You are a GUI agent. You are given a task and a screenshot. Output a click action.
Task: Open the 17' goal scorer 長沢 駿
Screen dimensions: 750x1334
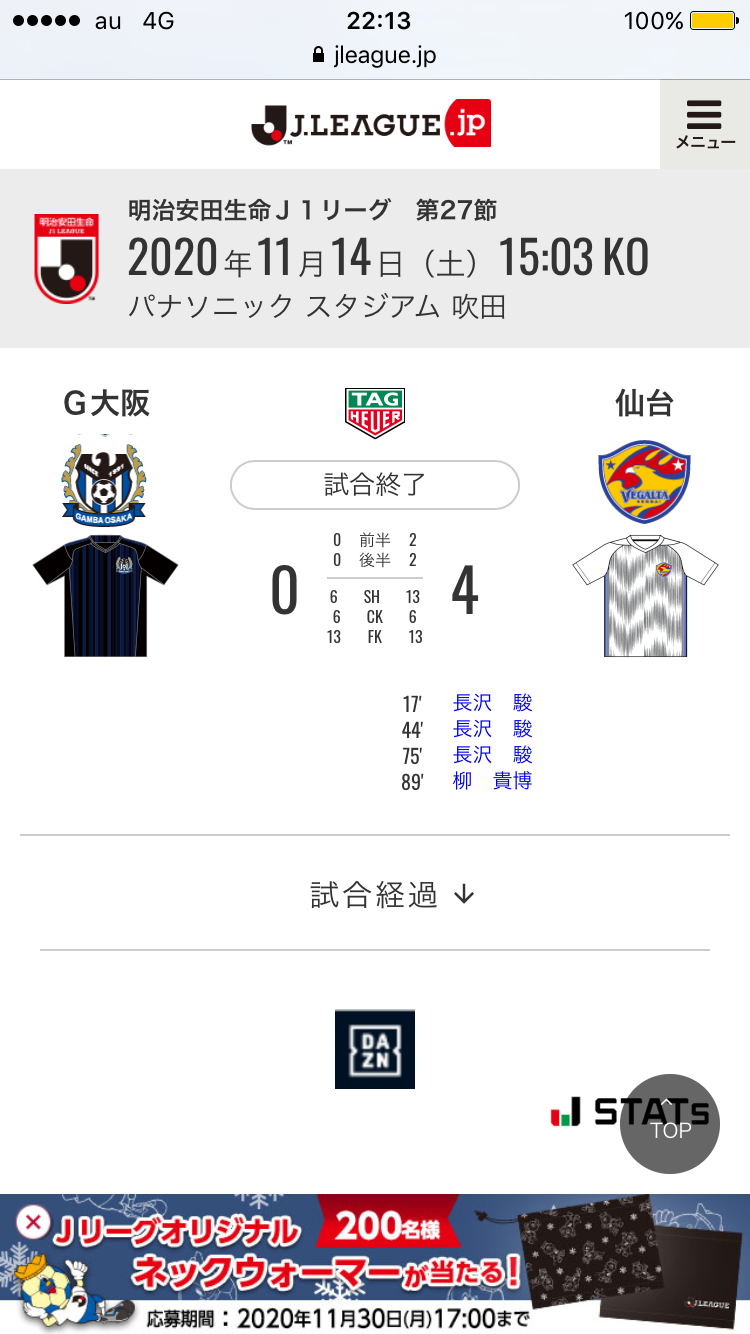point(492,703)
